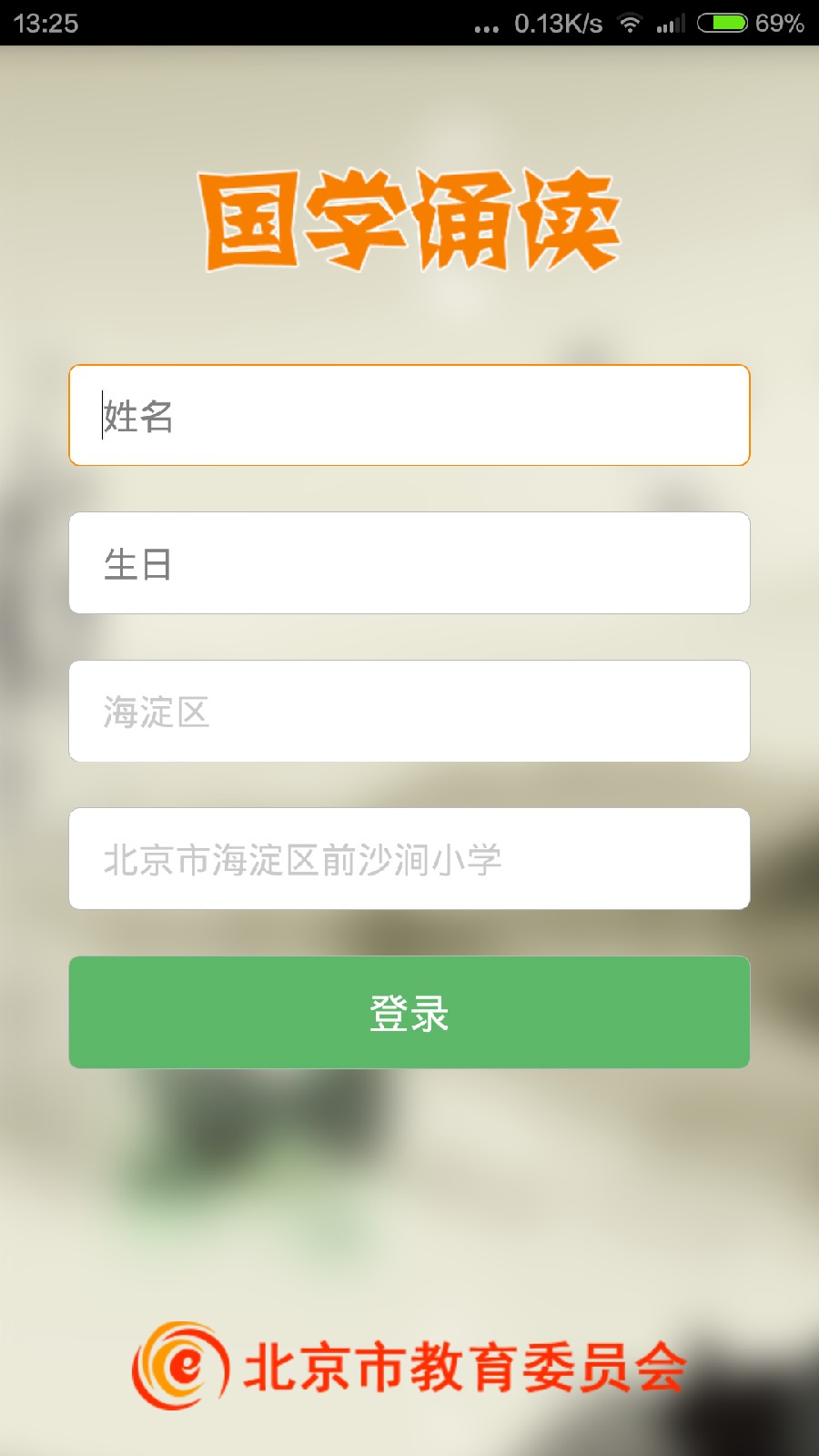The height and width of the screenshot is (1456, 819).
Task: Tap the Wi-Fi icon in the status bar
Action: coord(628,23)
